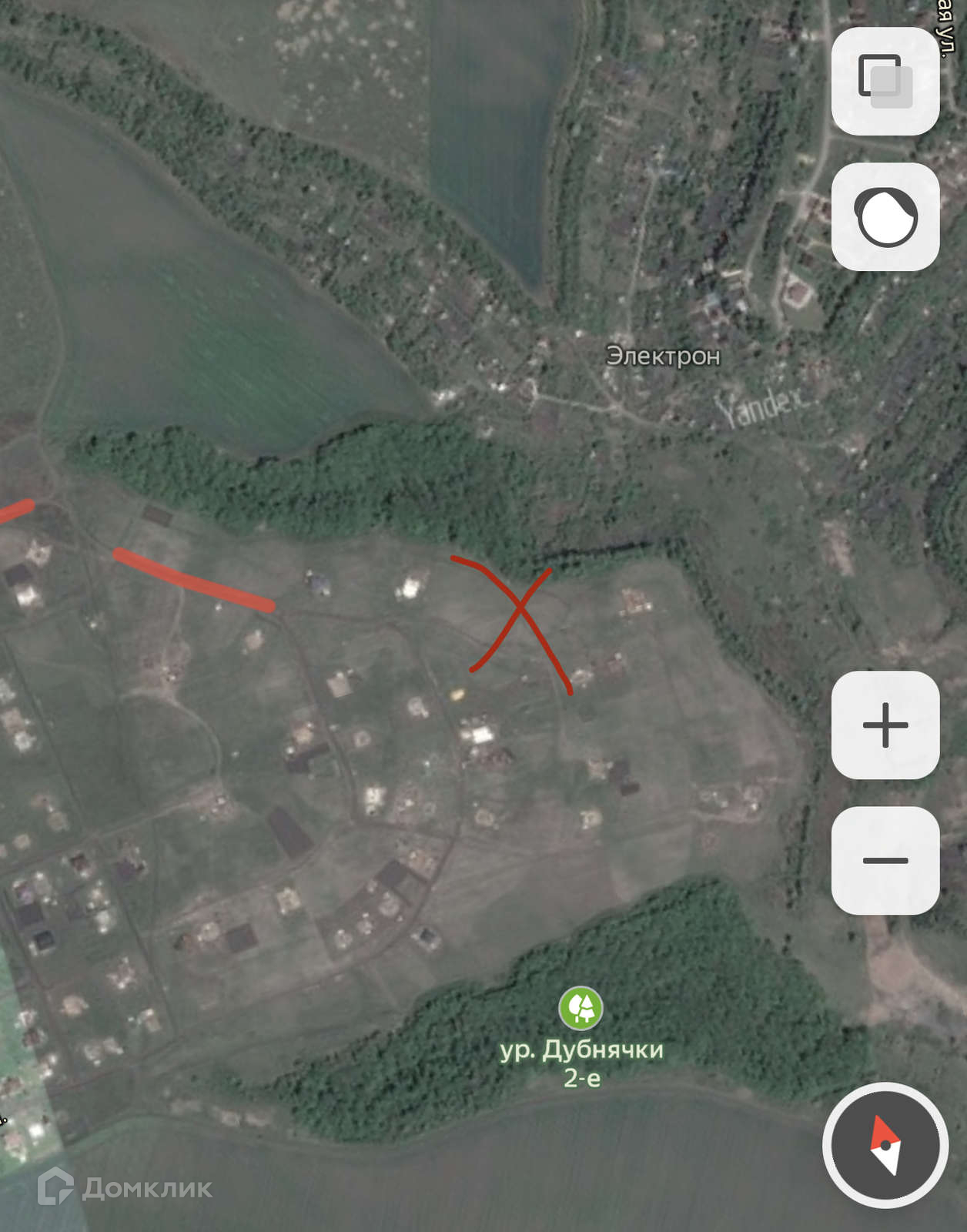Tap the round button below the layers icon
Screen dimensions: 967x1232
(885, 217)
